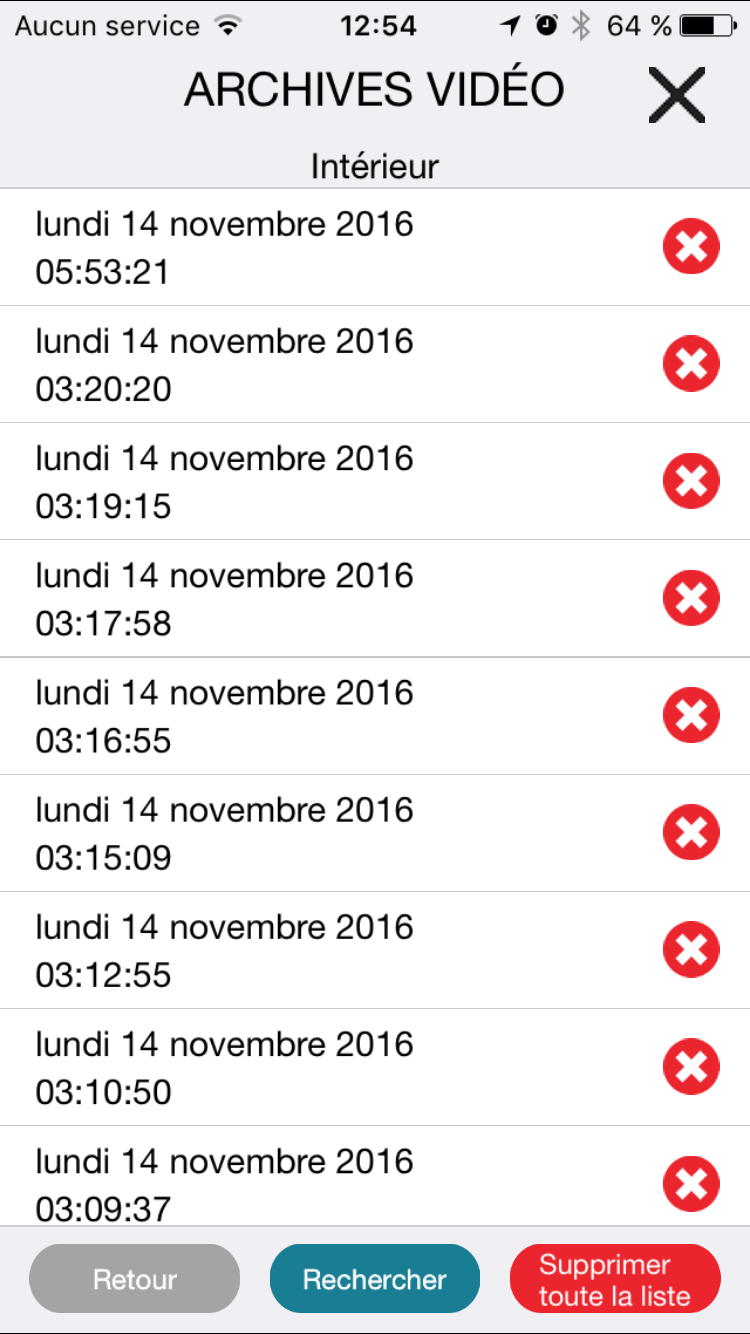The width and height of the screenshot is (750, 1334).
Task: Tap Rechercher to search archives
Action: click(x=375, y=1279)
